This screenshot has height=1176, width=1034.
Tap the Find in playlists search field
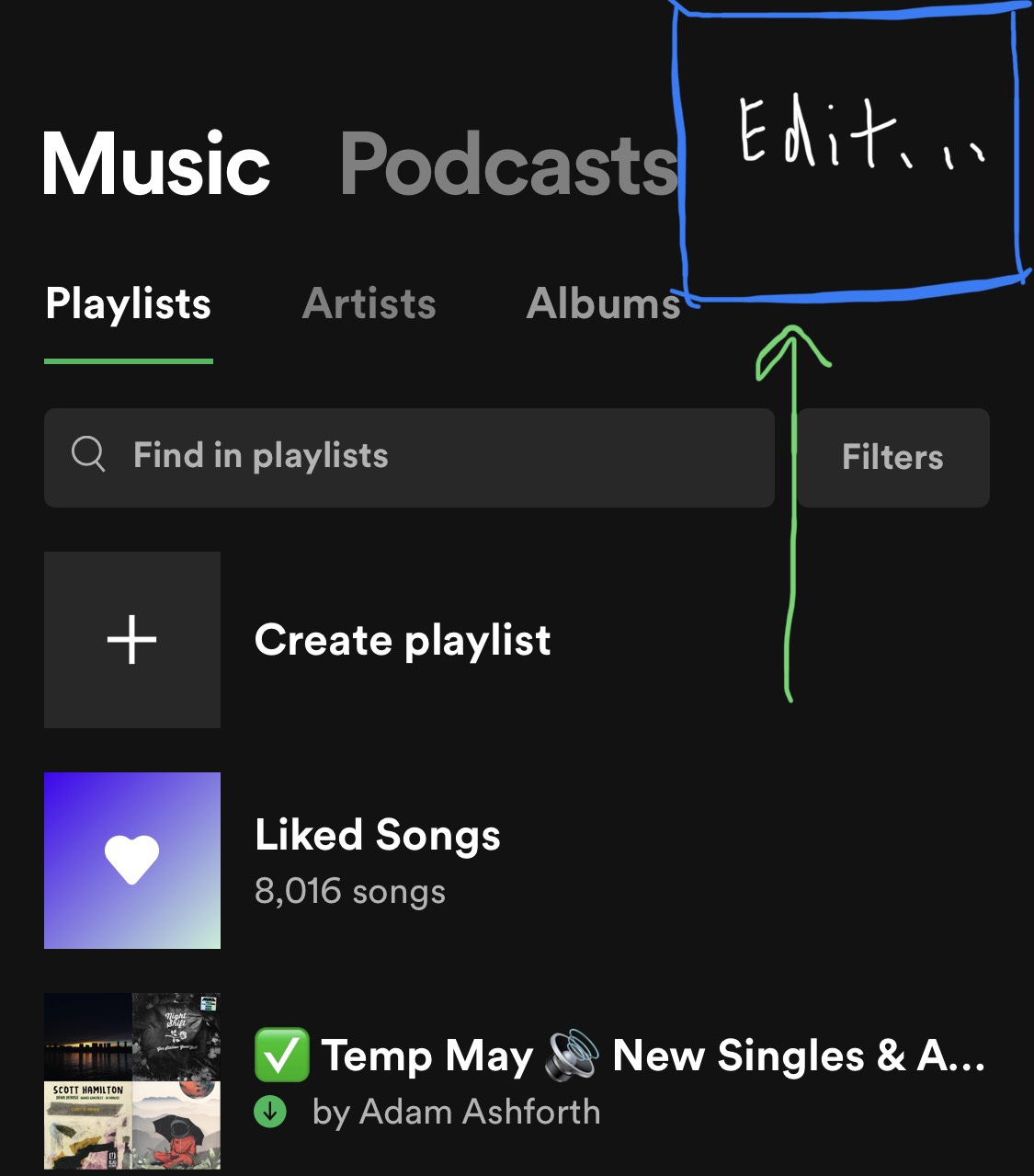[x=409, y=457]
